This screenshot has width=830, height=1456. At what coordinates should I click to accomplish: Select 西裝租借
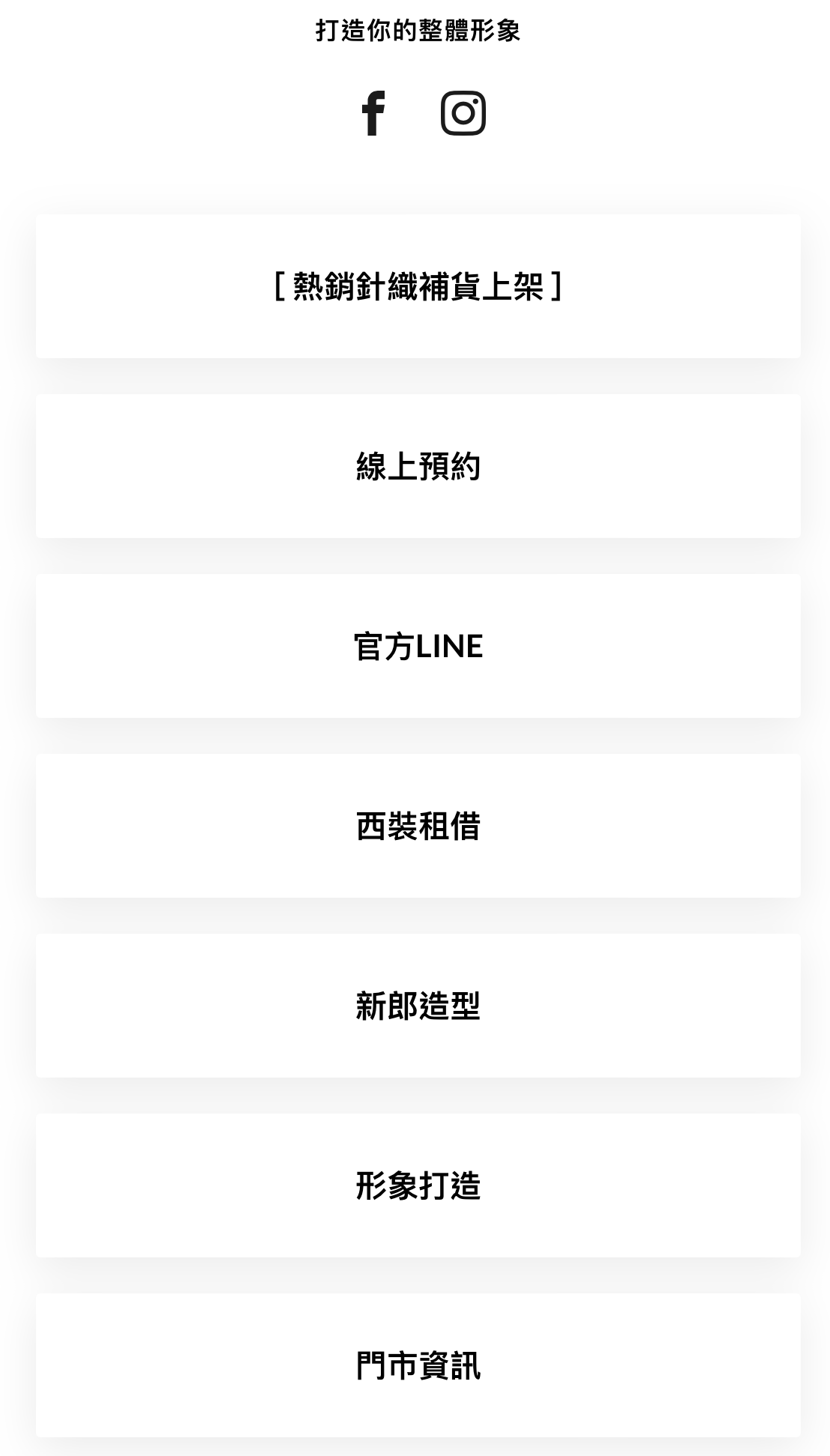pyautogui.click(x=418, y=826)
